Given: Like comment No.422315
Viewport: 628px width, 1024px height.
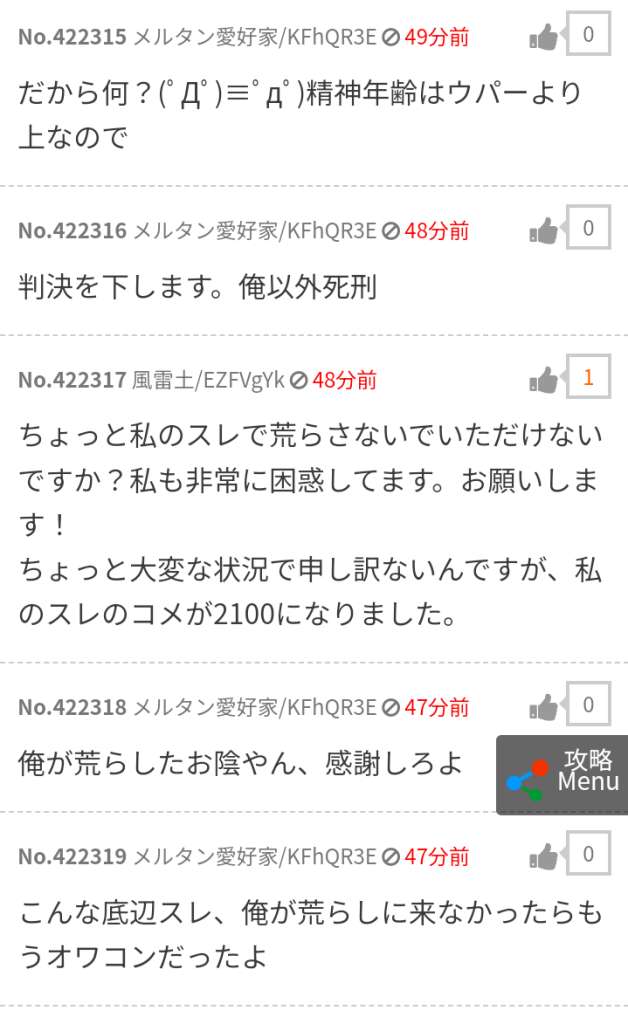Looking at the screenshot, I should [x=544, y=39].
